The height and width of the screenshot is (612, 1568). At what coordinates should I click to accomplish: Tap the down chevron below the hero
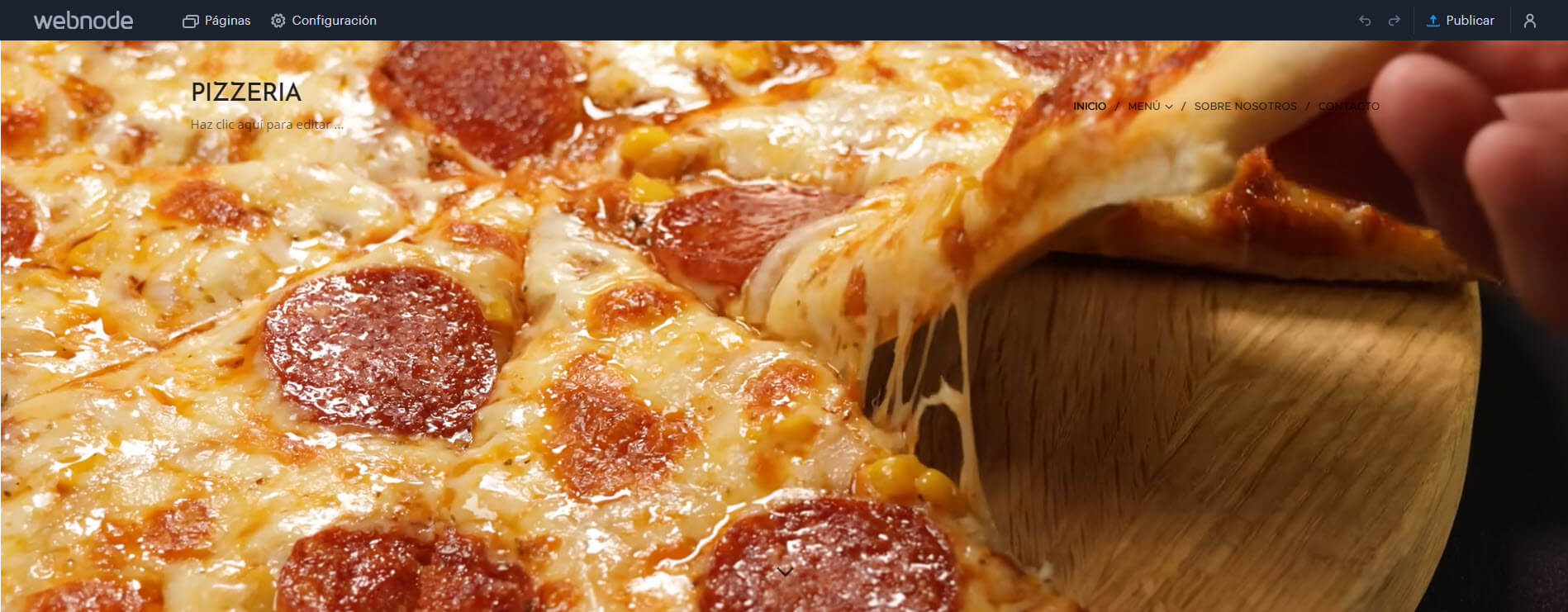785,571
